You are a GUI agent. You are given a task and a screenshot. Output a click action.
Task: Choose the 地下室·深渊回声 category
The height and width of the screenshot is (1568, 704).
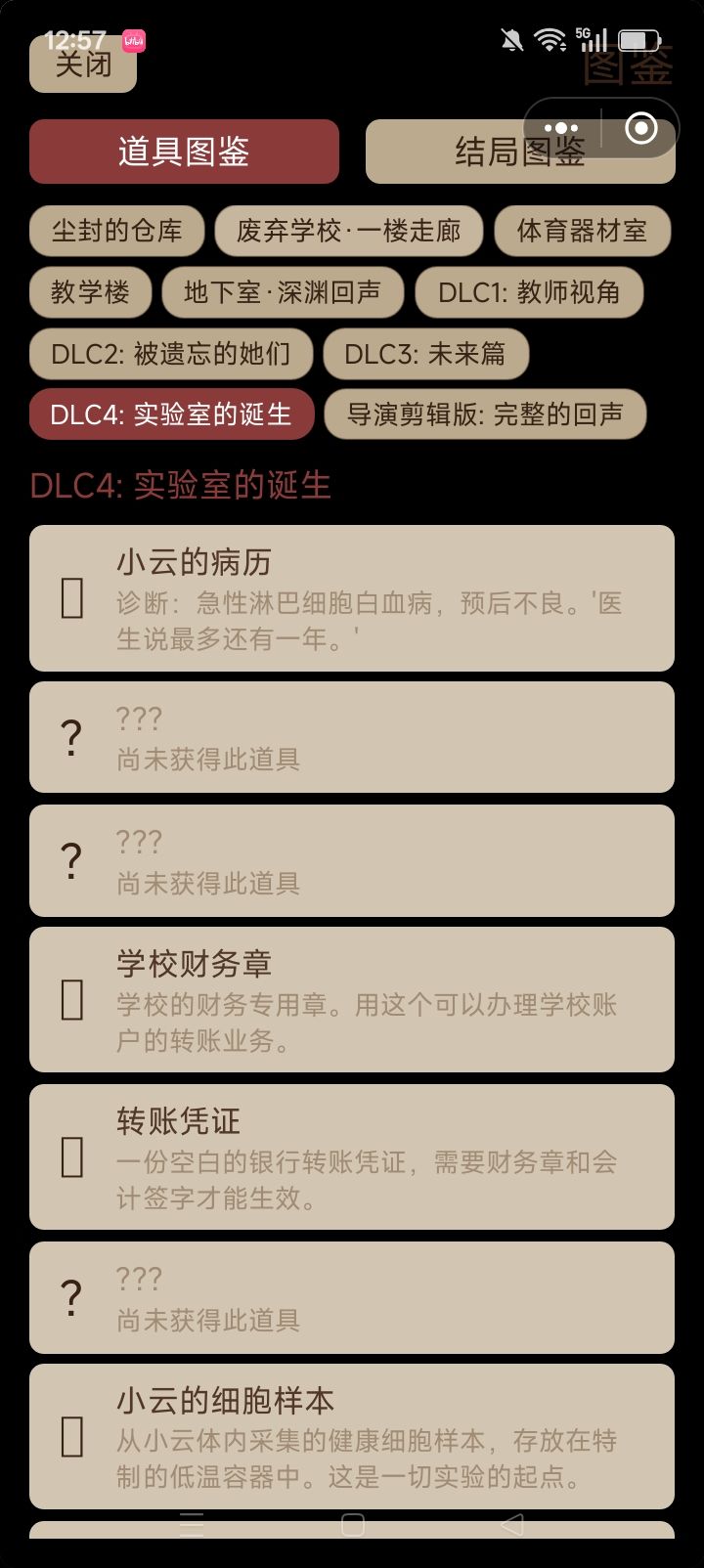pos(283,292)
